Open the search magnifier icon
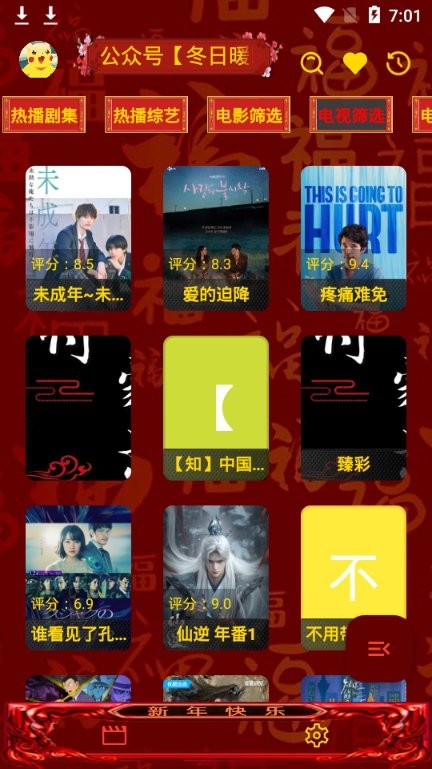 click(312, 62)
